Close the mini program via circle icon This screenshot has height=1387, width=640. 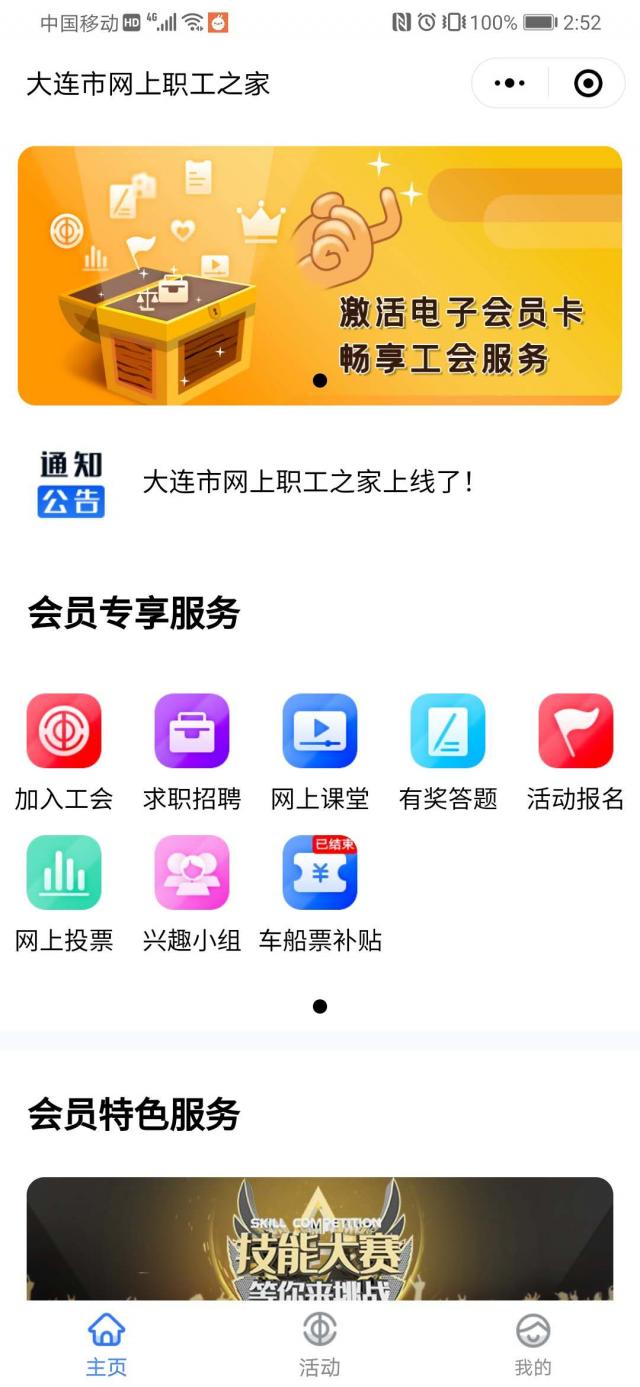click(x=588, y=83)
